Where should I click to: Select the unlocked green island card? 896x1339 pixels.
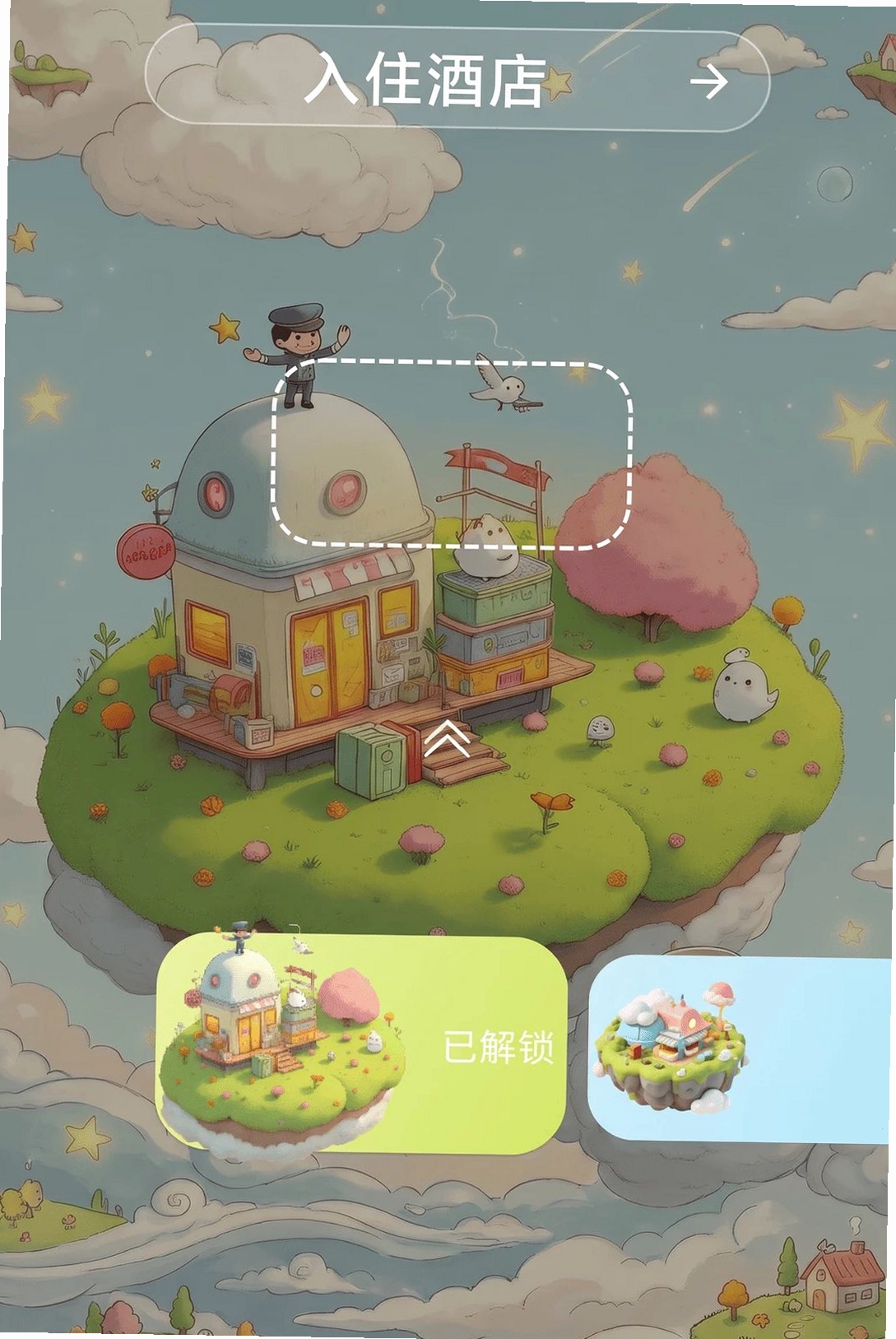(361, 1044)
